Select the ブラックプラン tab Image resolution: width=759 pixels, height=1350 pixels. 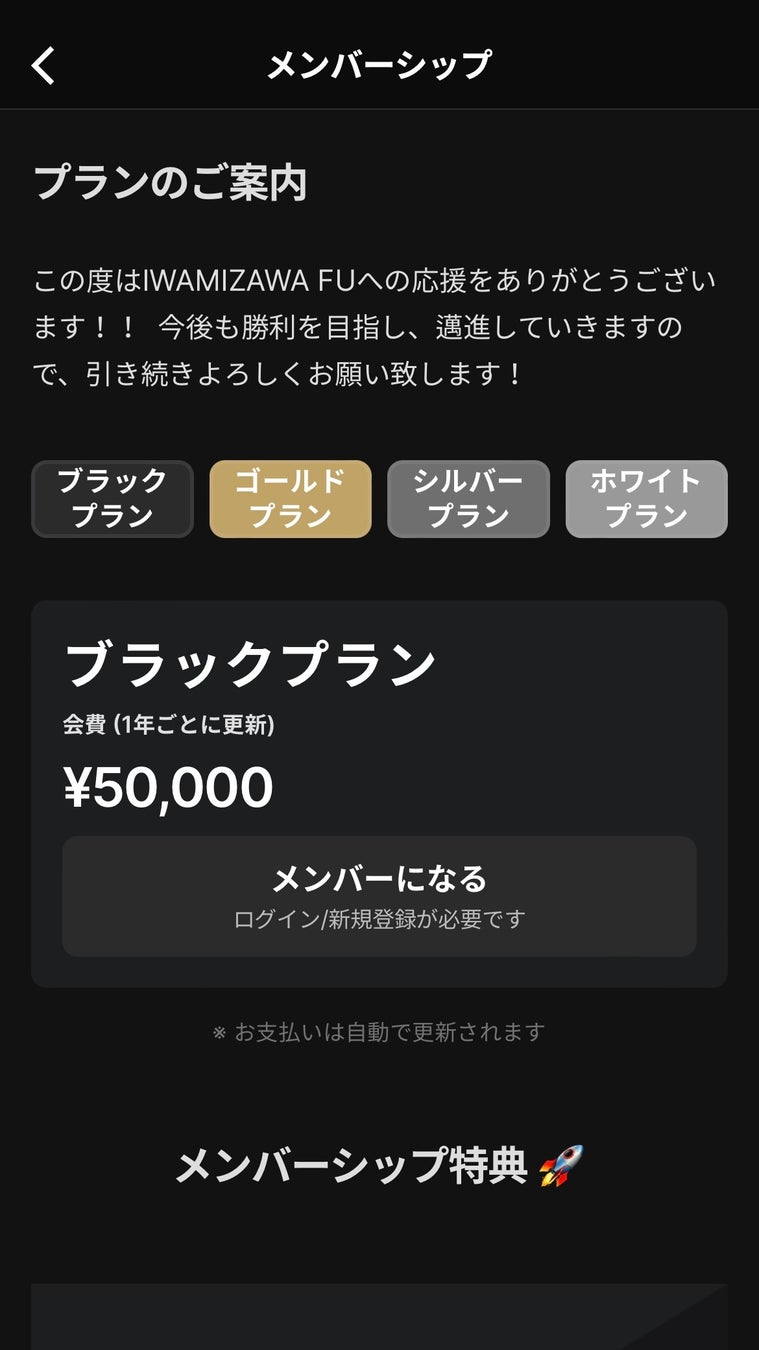[x=112, y=499]
